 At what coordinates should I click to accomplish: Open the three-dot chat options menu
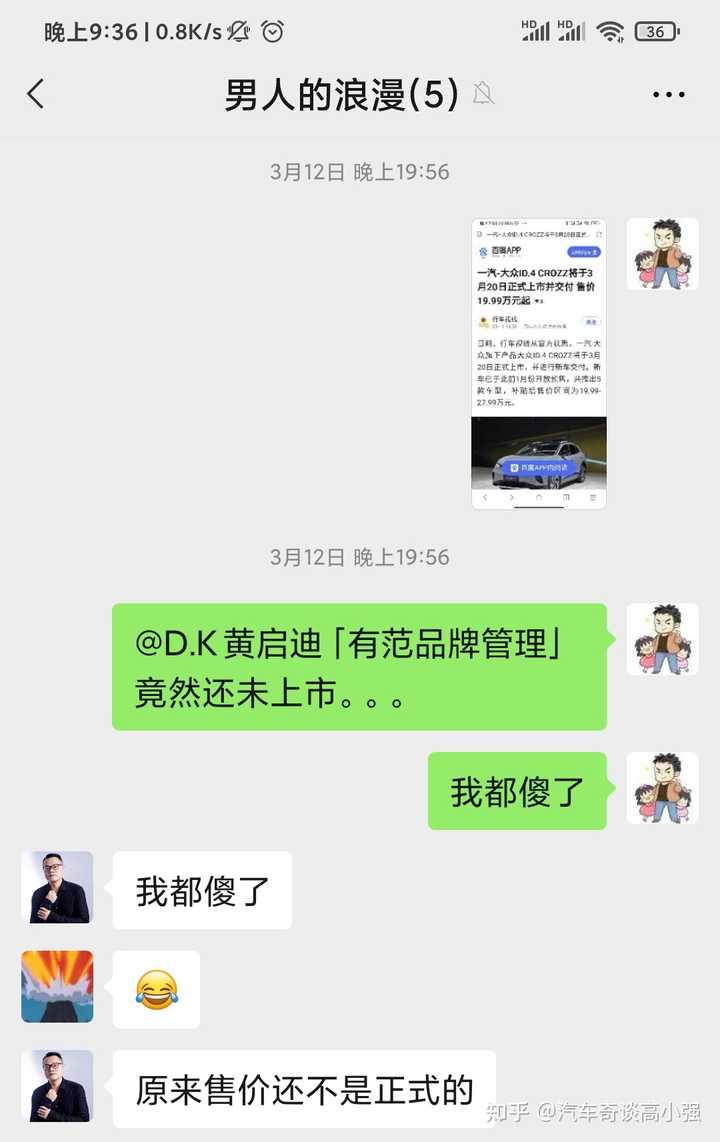(668, 95)
